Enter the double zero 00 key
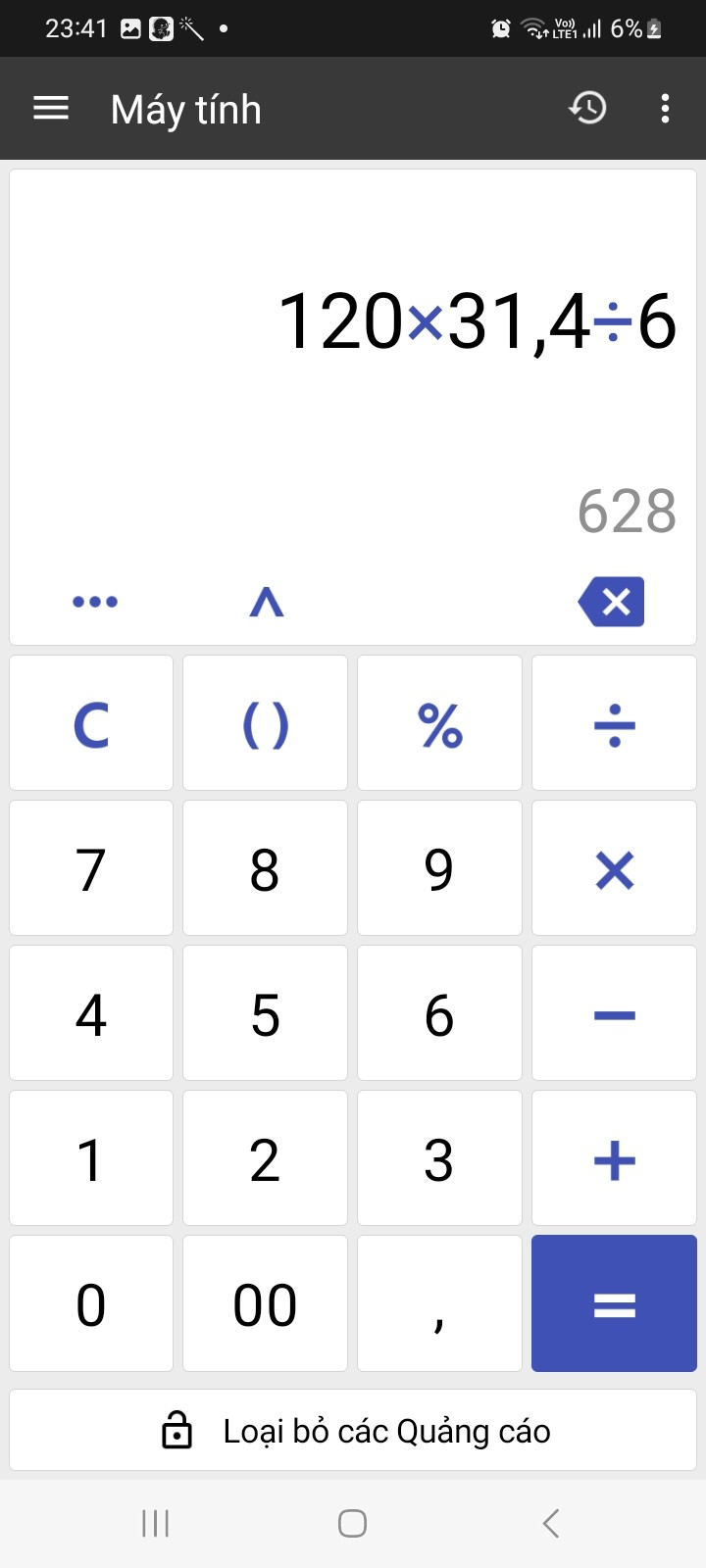 click(x=265, y=1303)
